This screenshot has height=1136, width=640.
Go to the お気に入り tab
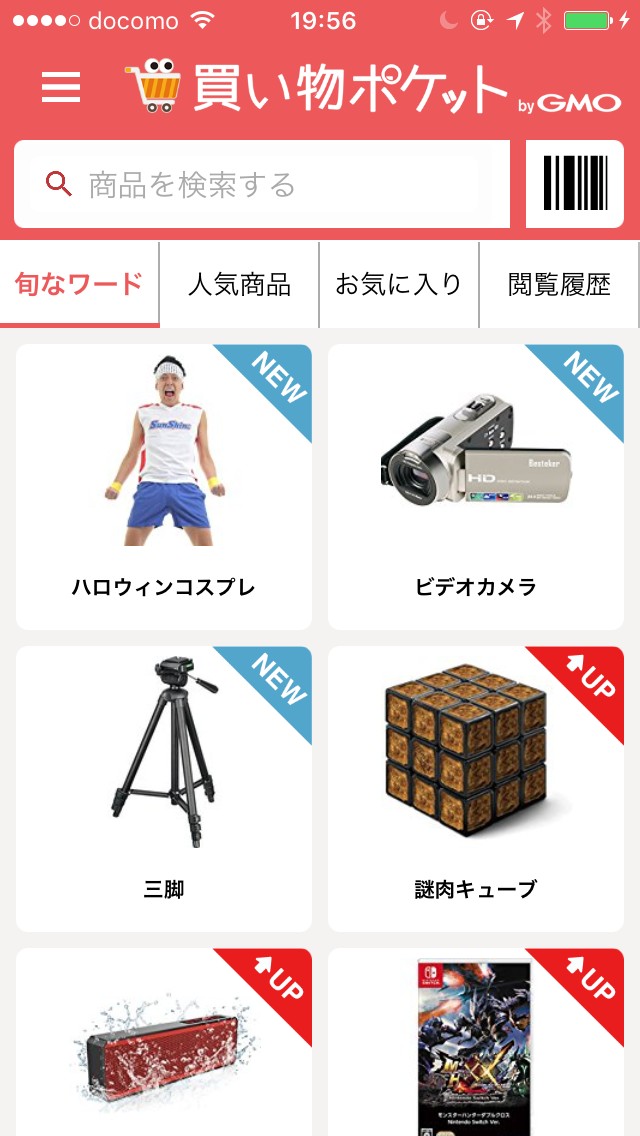399,285
